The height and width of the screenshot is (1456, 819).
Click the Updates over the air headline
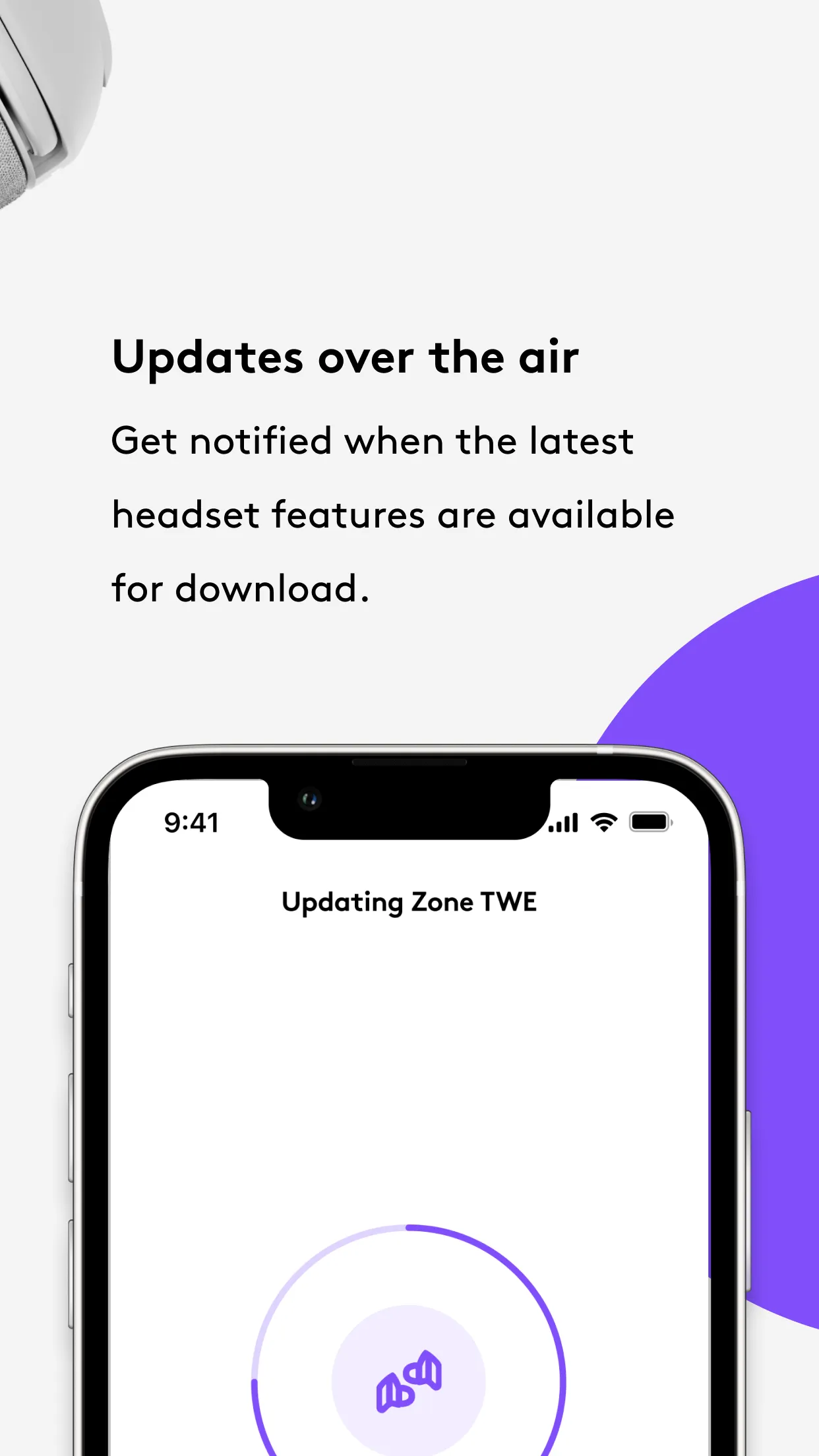[345, 356]
